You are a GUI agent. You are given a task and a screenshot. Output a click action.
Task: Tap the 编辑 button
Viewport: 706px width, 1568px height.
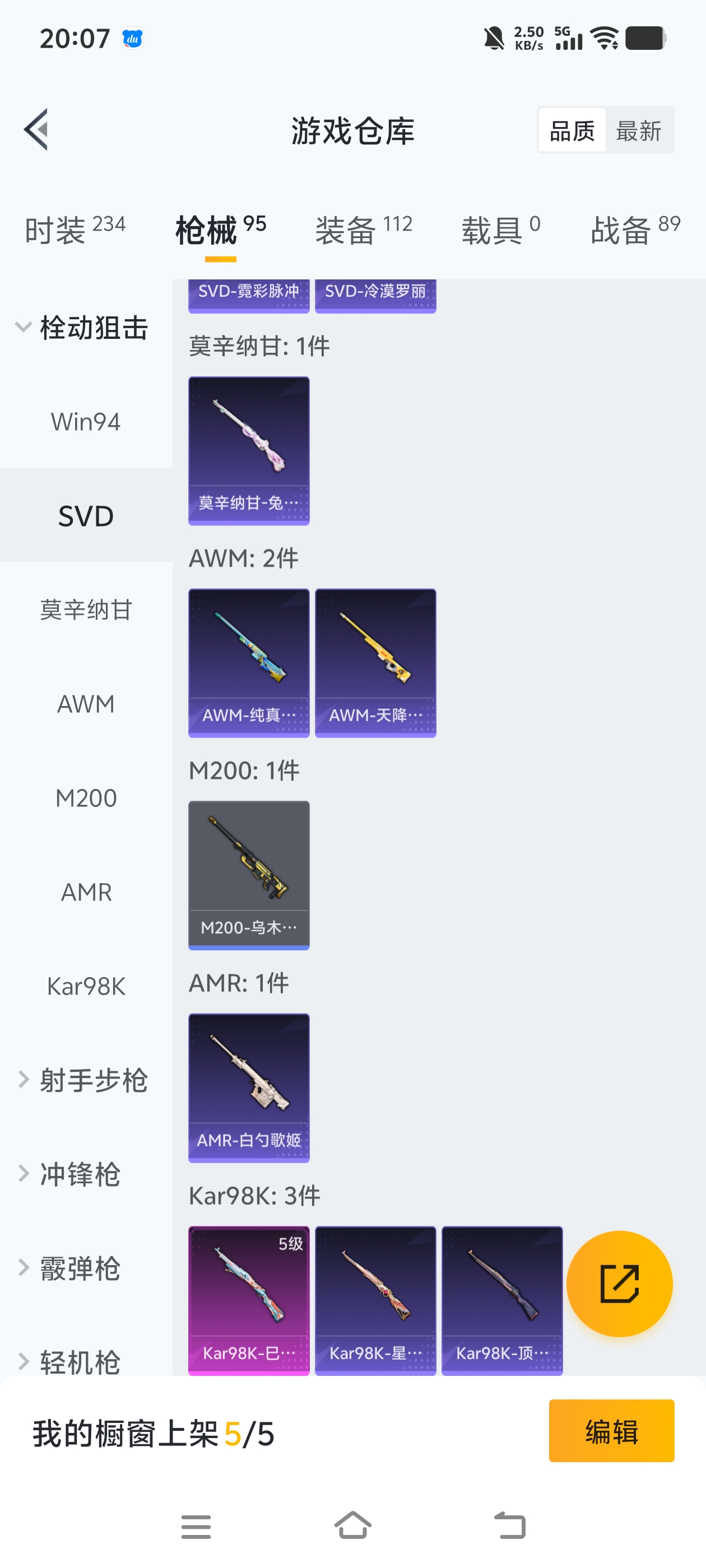coord(611,1431)
